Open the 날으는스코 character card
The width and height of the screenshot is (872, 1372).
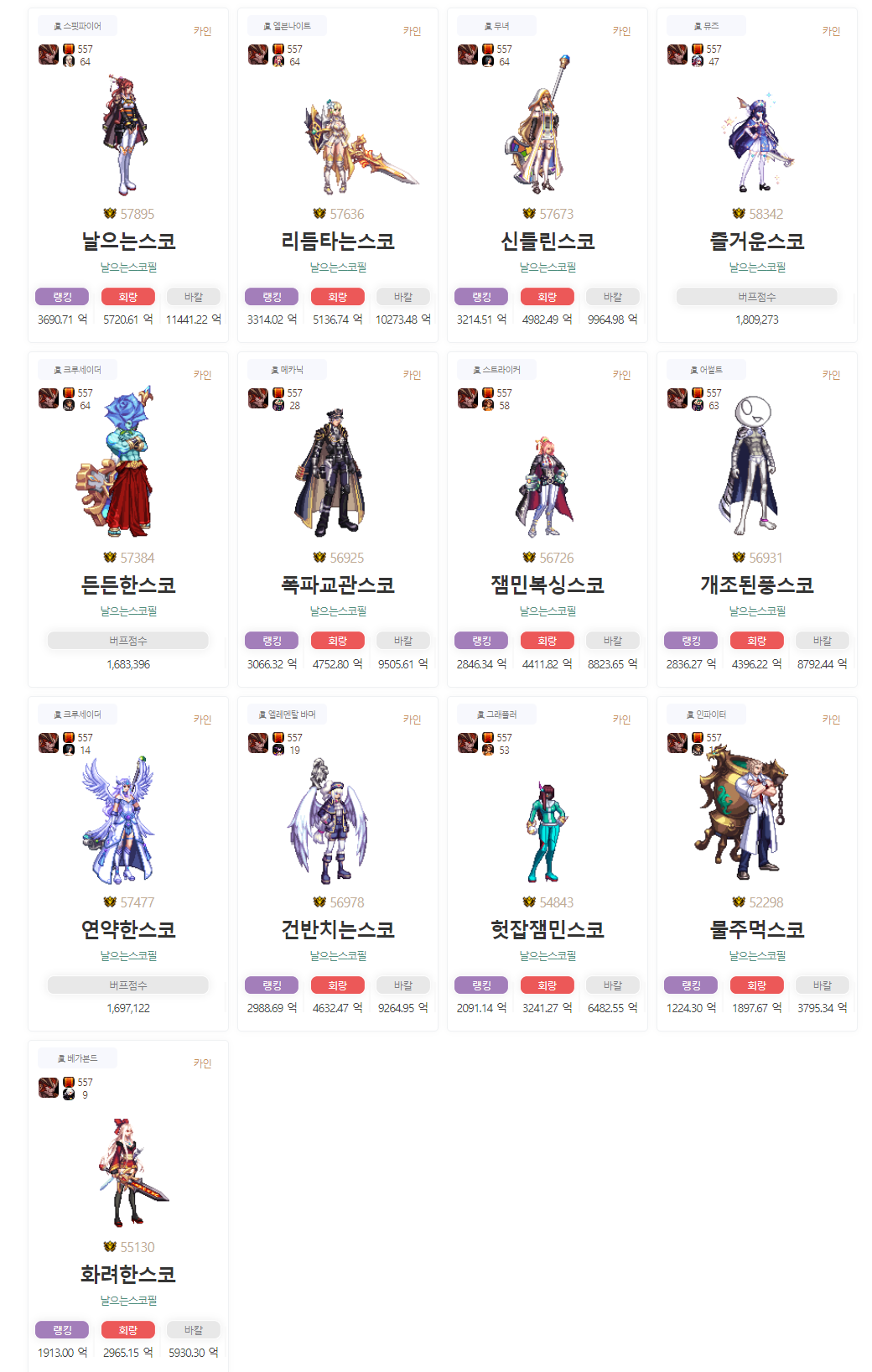pos(128,242)
